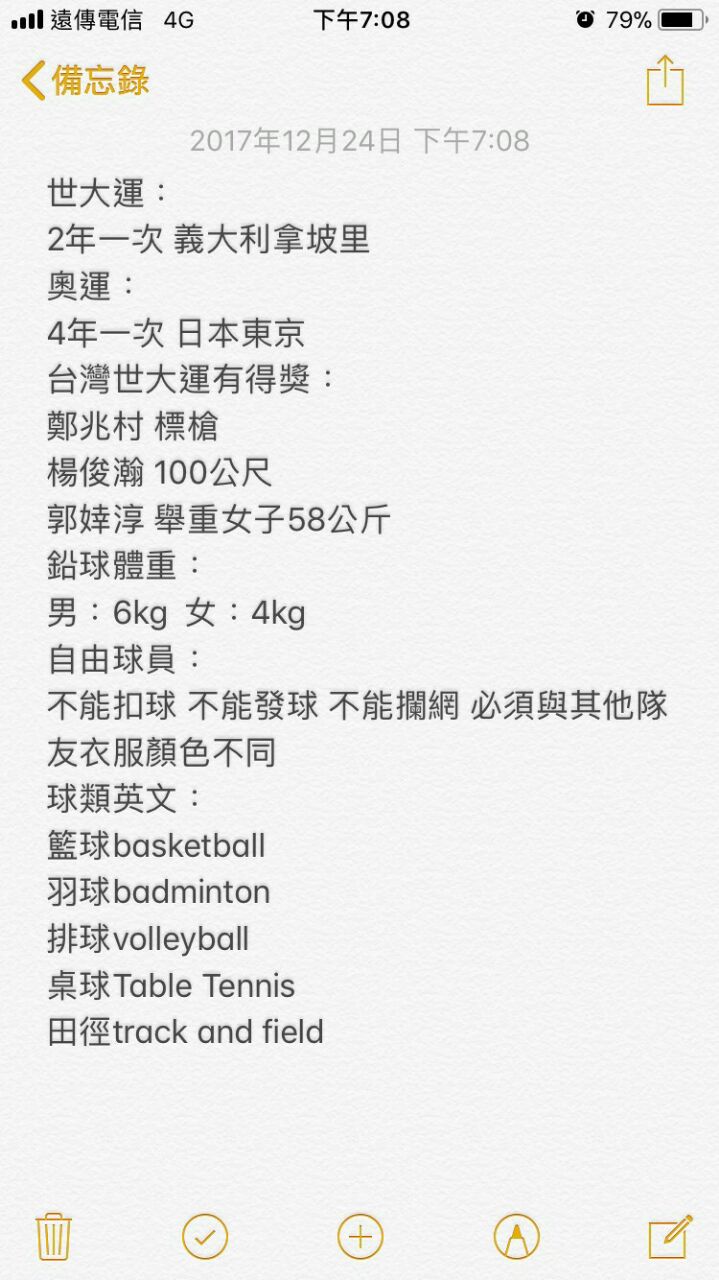Open the sketch drawing tool
The width and height of the screenshot is (719, 1280).
516,1237
